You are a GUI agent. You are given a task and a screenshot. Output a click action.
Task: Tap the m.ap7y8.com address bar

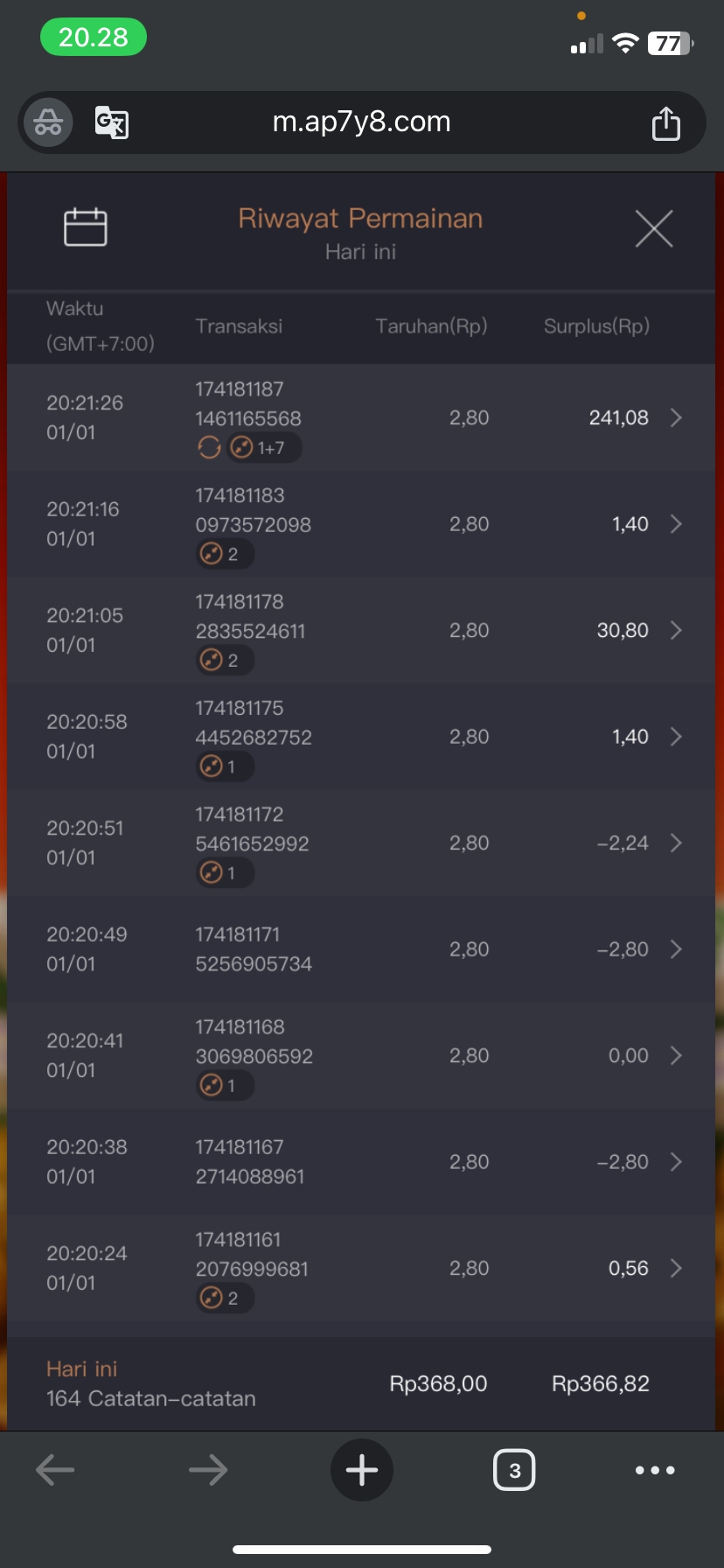click(362, 122)
